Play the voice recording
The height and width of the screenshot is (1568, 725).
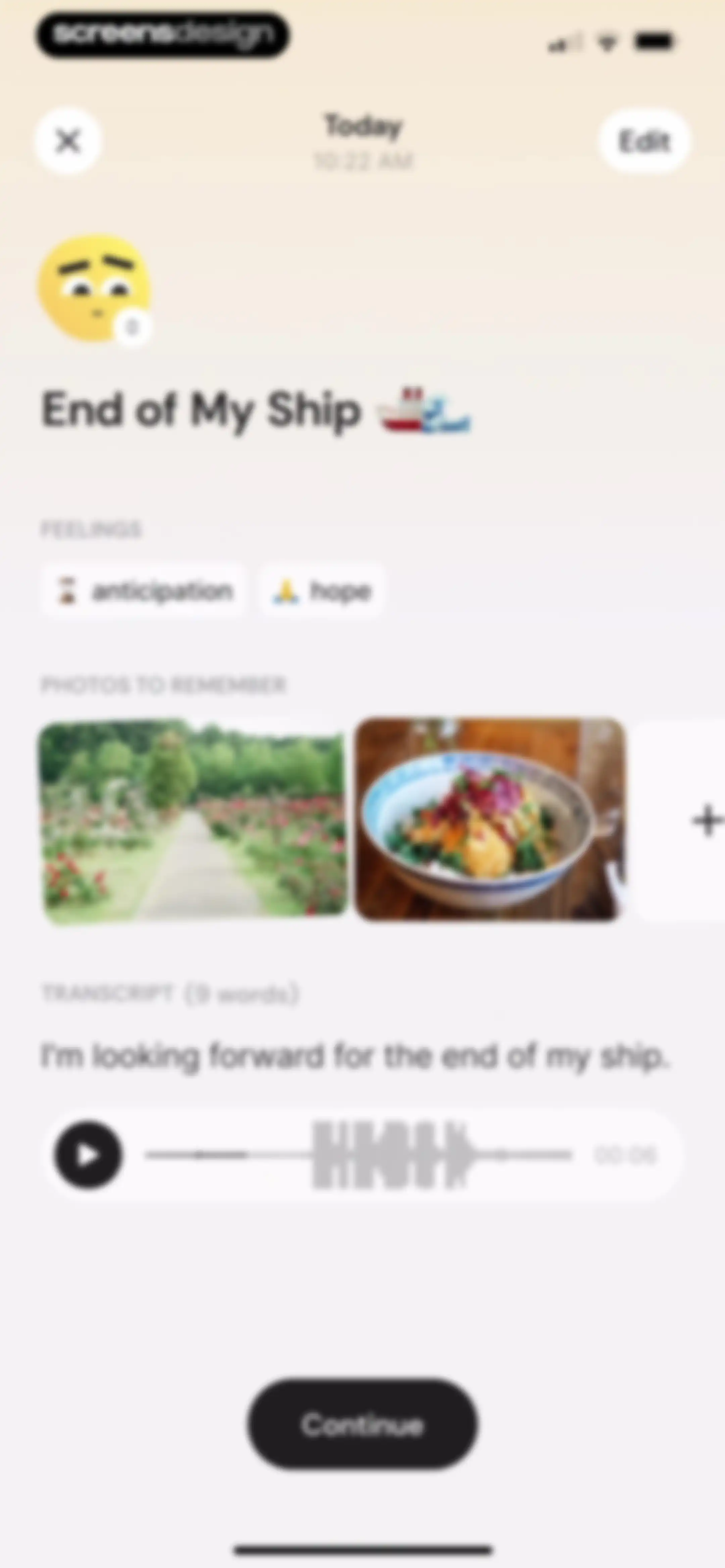(88, 1155)
